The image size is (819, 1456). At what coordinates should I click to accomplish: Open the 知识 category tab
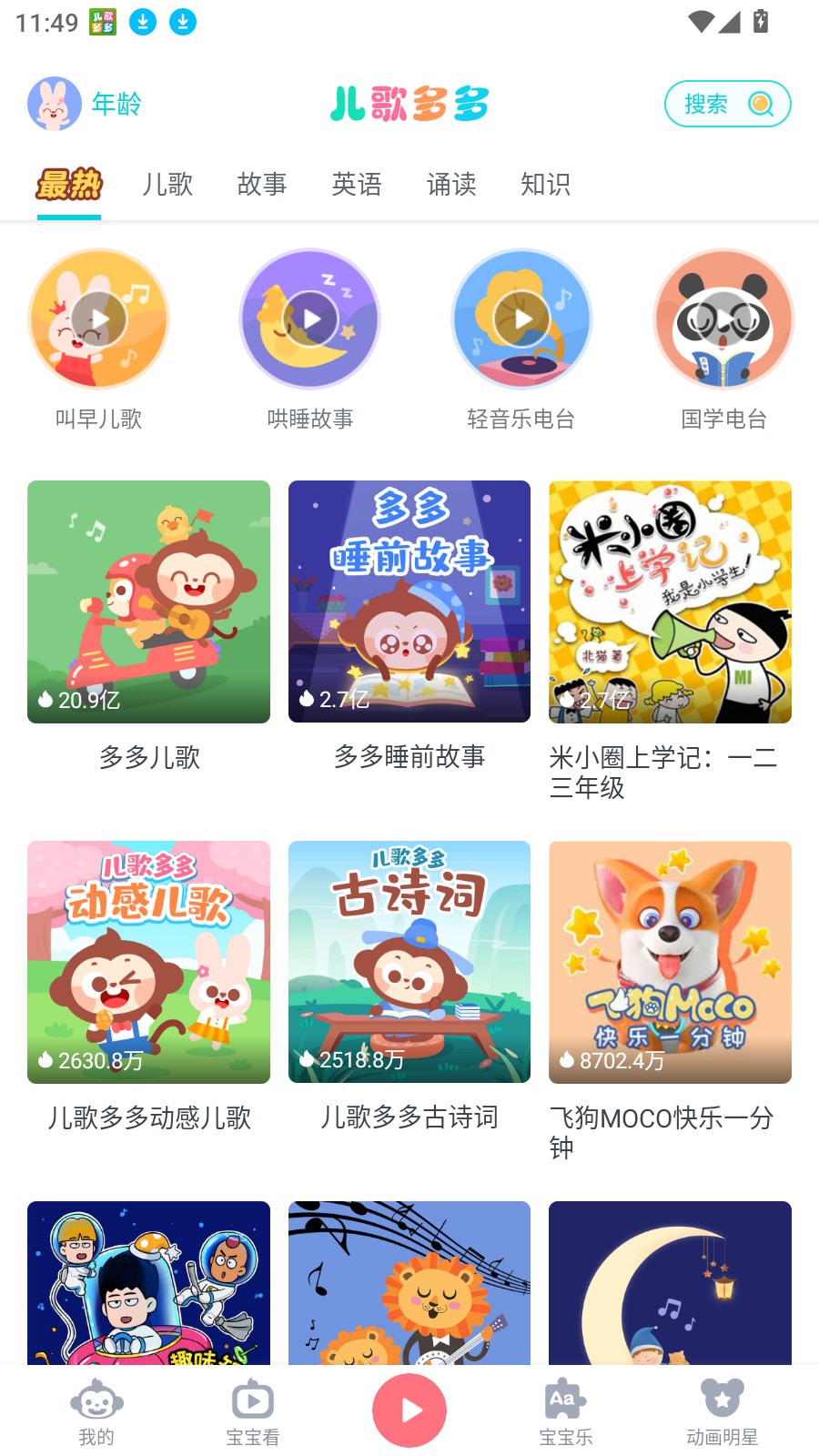tap(546, 185)
